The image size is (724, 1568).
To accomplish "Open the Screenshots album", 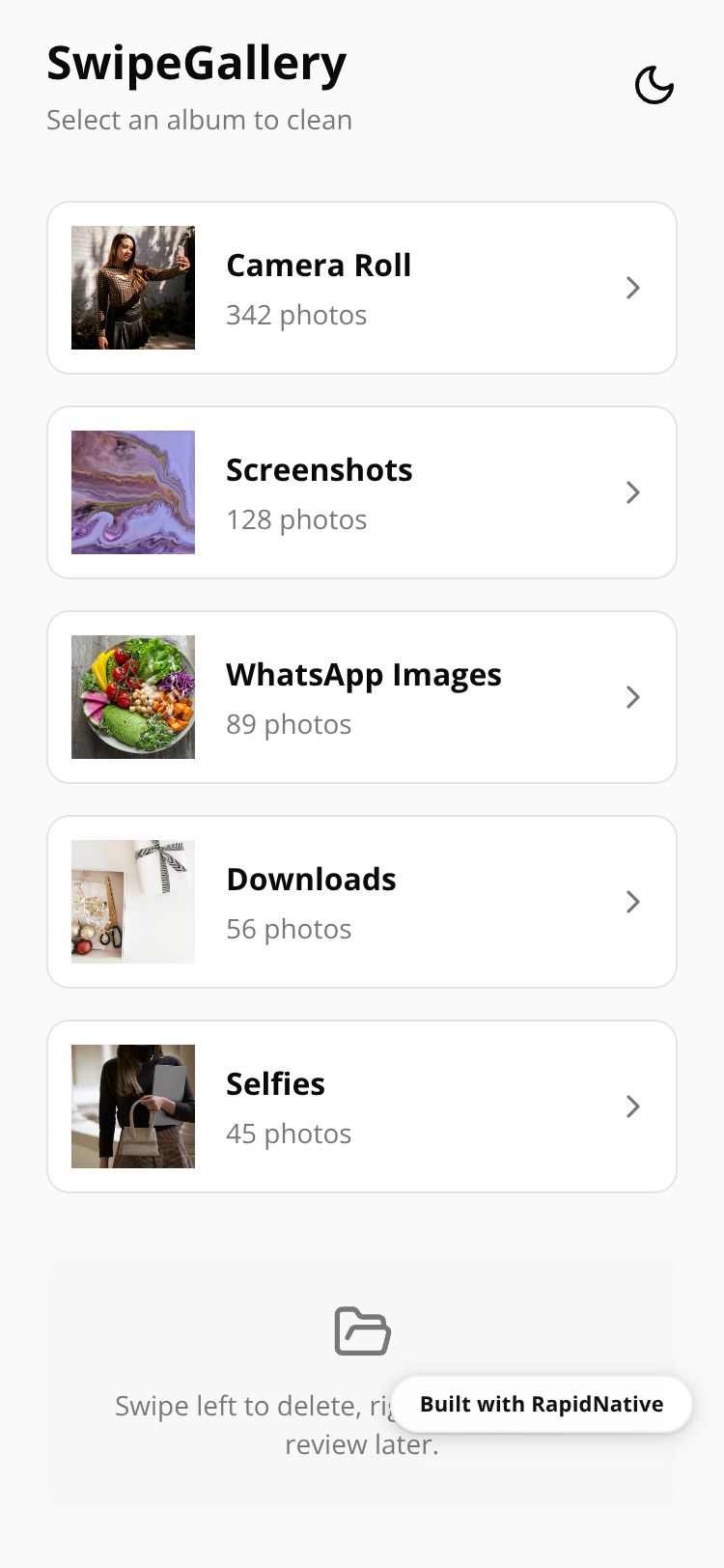I will pos(361,492).
